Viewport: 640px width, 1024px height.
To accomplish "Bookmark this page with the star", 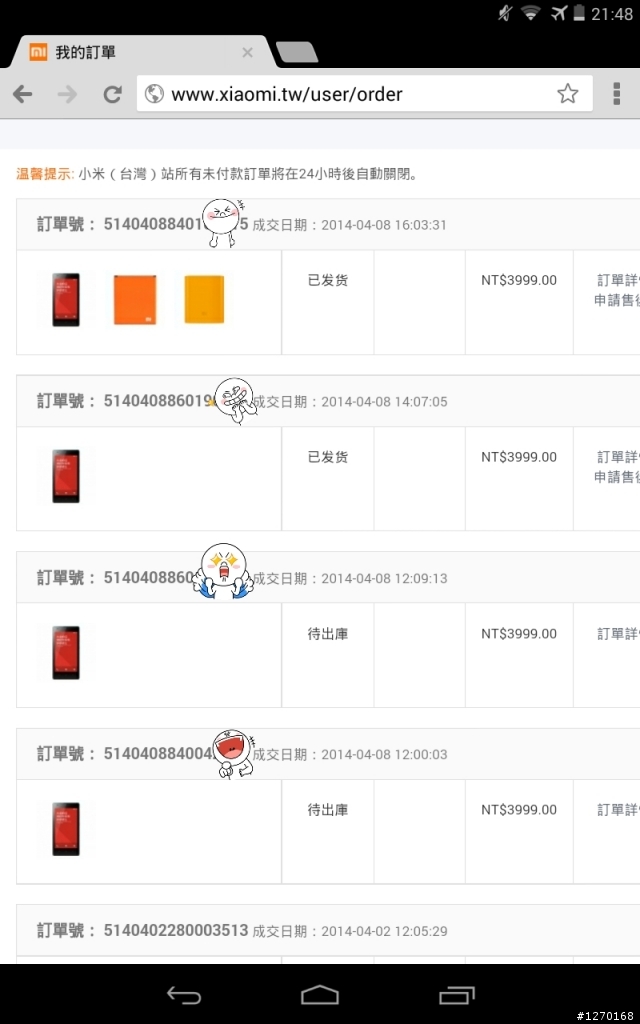I will [567, 94].
